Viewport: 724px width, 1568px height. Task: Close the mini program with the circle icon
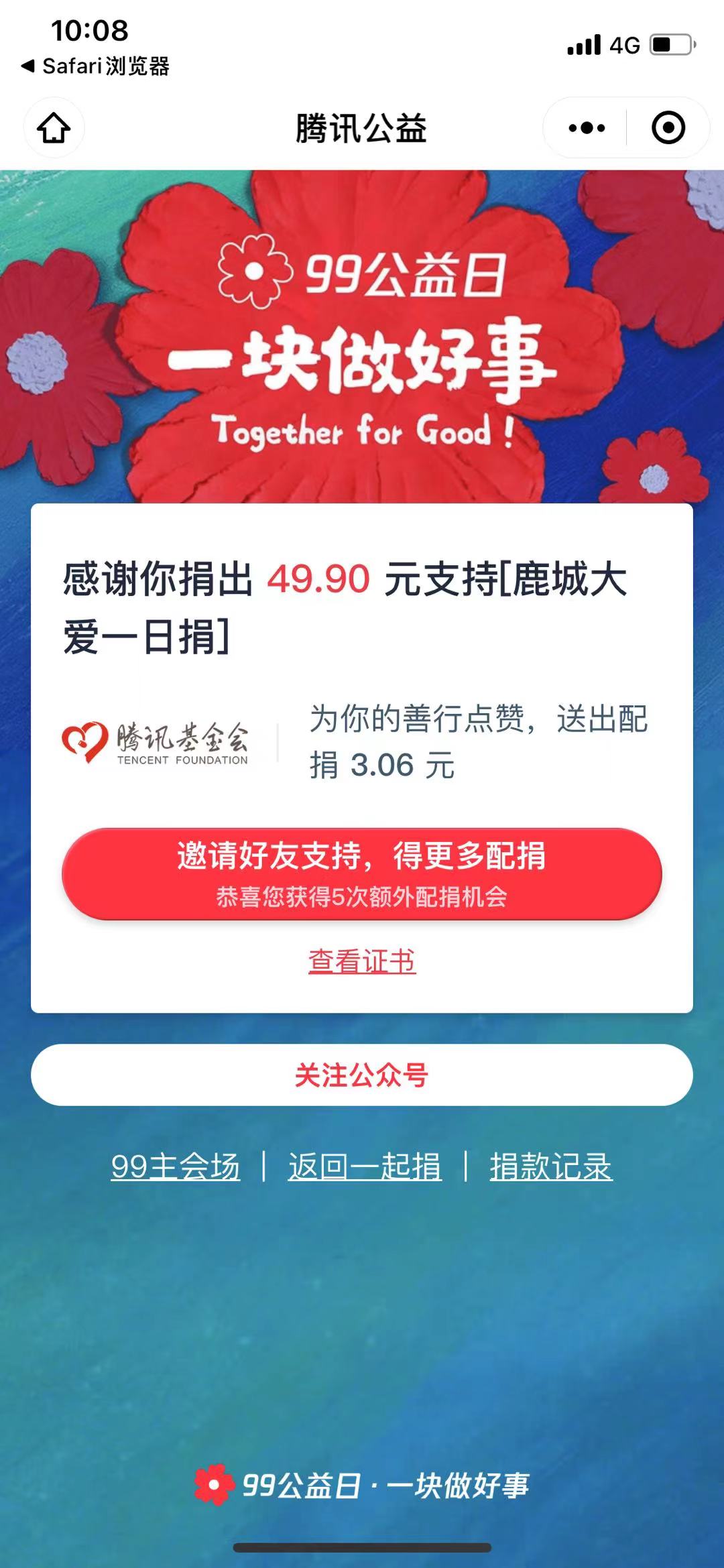coord(668,128)
